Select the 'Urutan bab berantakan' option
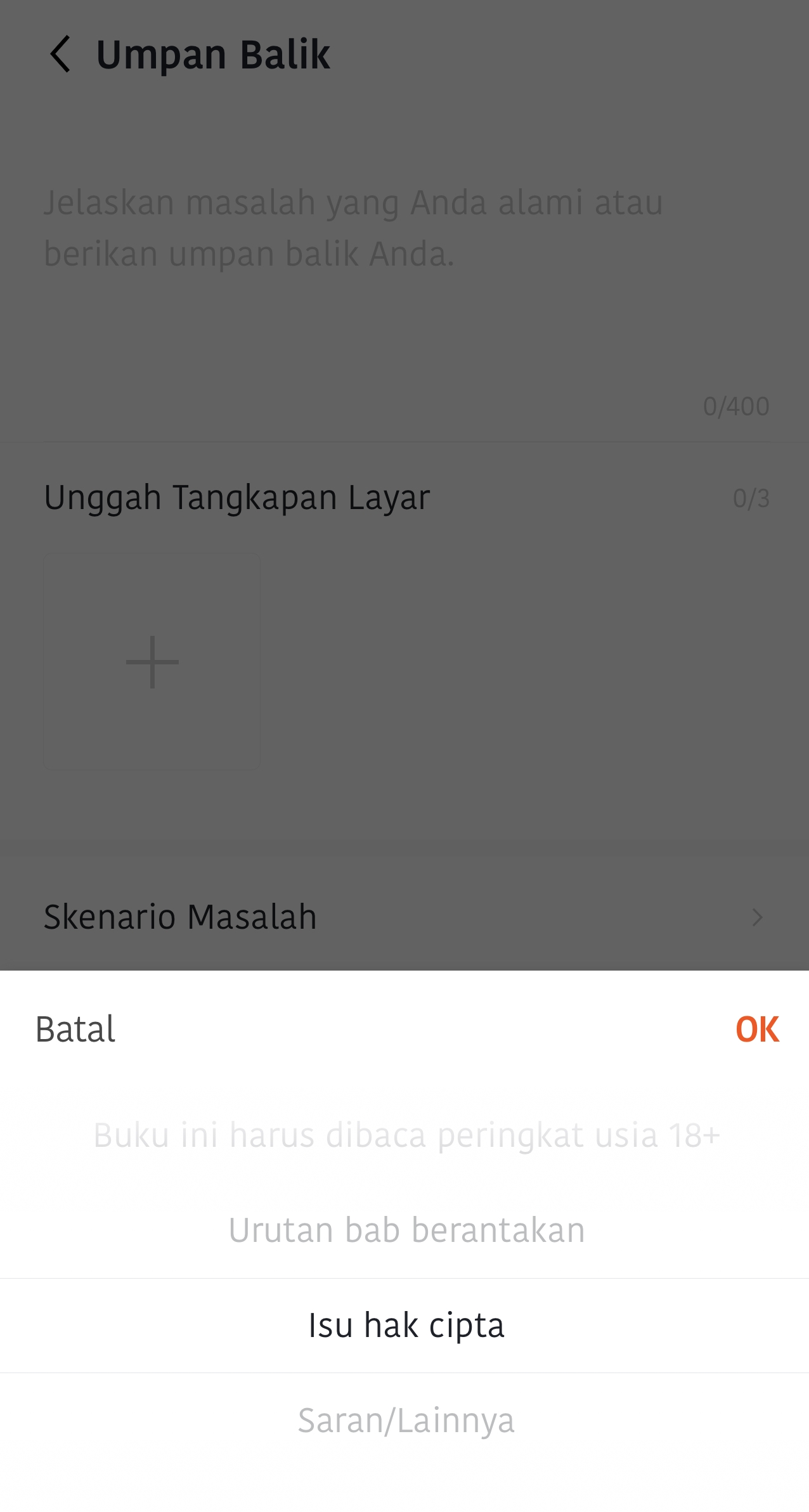809x1512 pixels. [406, 1230]
